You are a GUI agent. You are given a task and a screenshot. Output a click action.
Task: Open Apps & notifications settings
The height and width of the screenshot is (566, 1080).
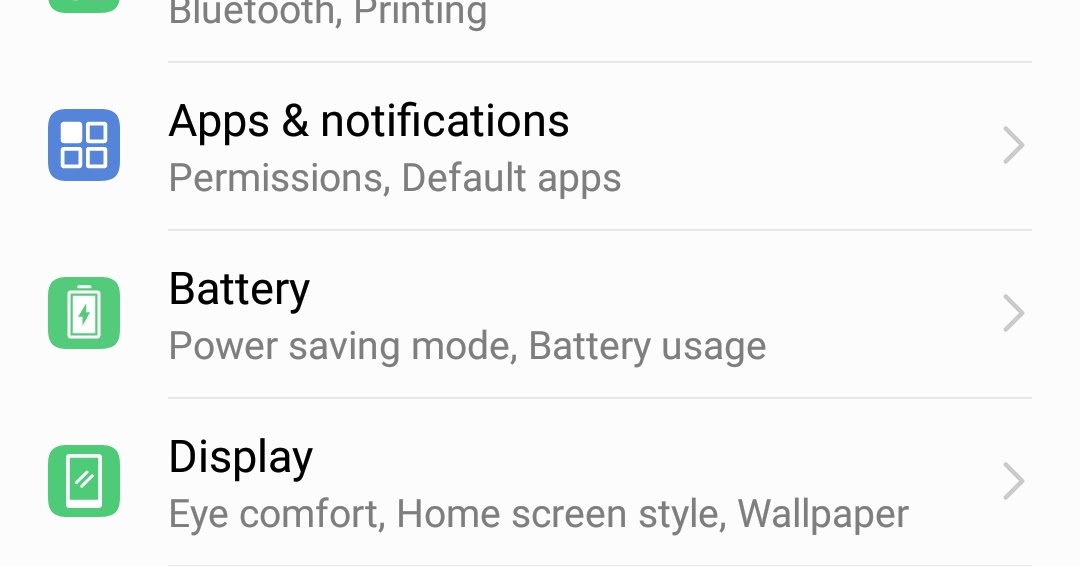[370, 146]
